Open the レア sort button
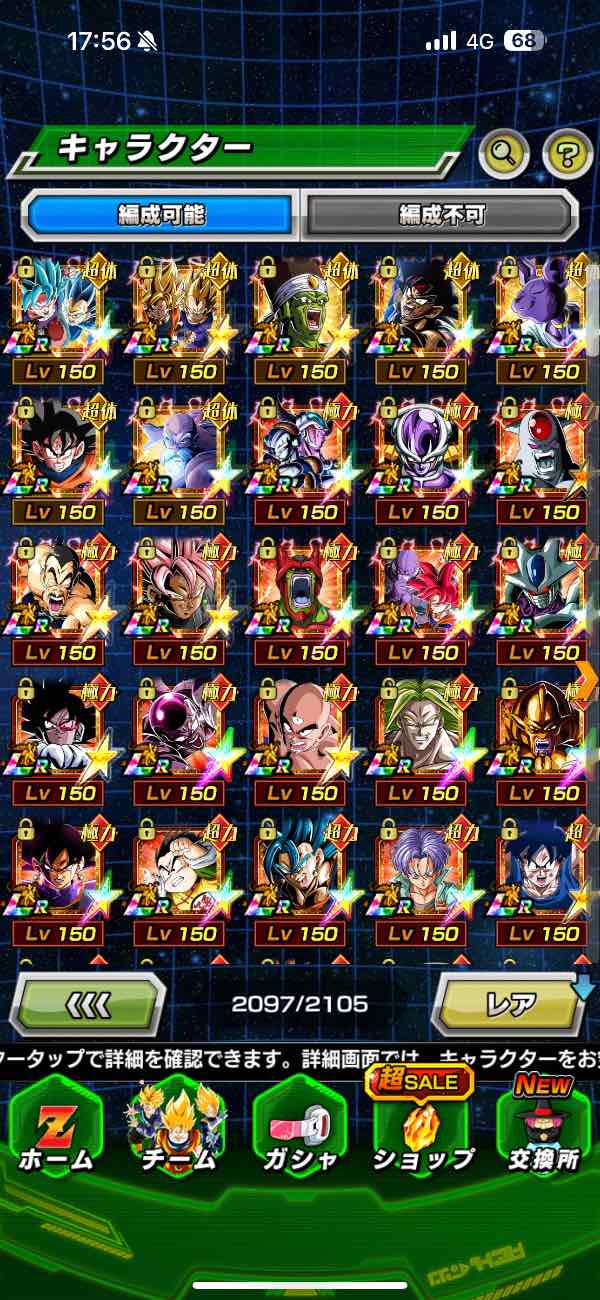 pos(509,1003)
